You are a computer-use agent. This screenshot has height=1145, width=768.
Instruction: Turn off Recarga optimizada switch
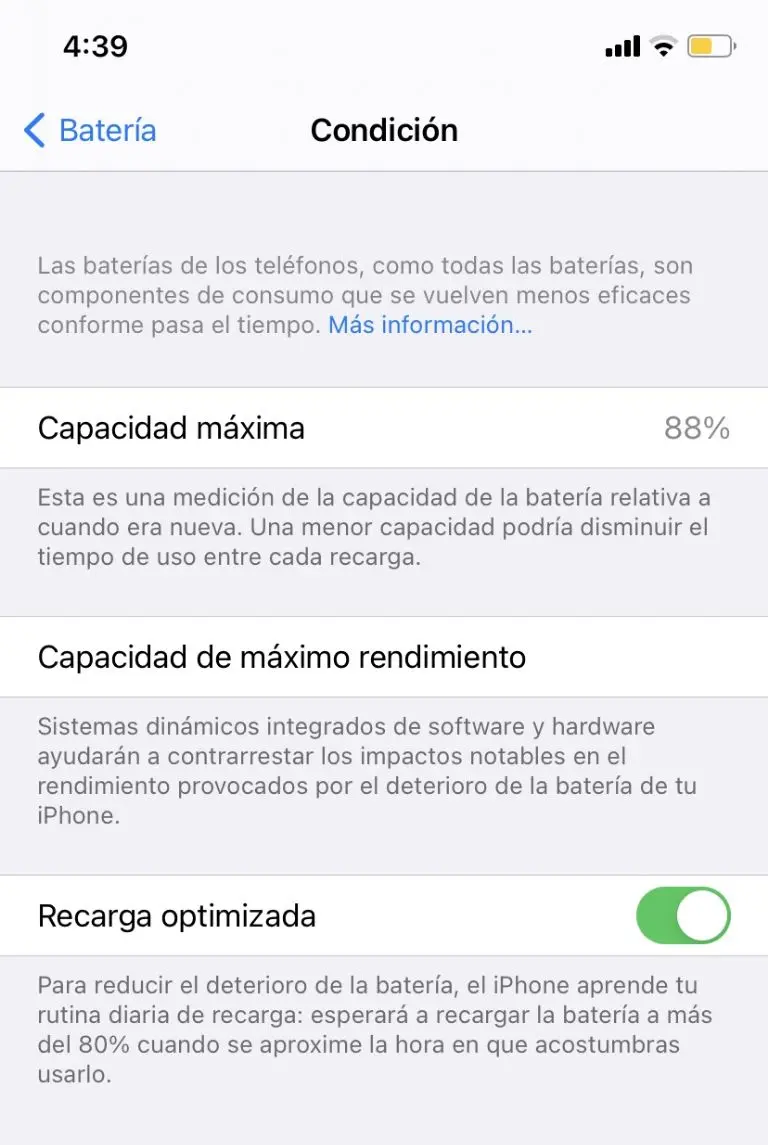(x=683, y=916)
